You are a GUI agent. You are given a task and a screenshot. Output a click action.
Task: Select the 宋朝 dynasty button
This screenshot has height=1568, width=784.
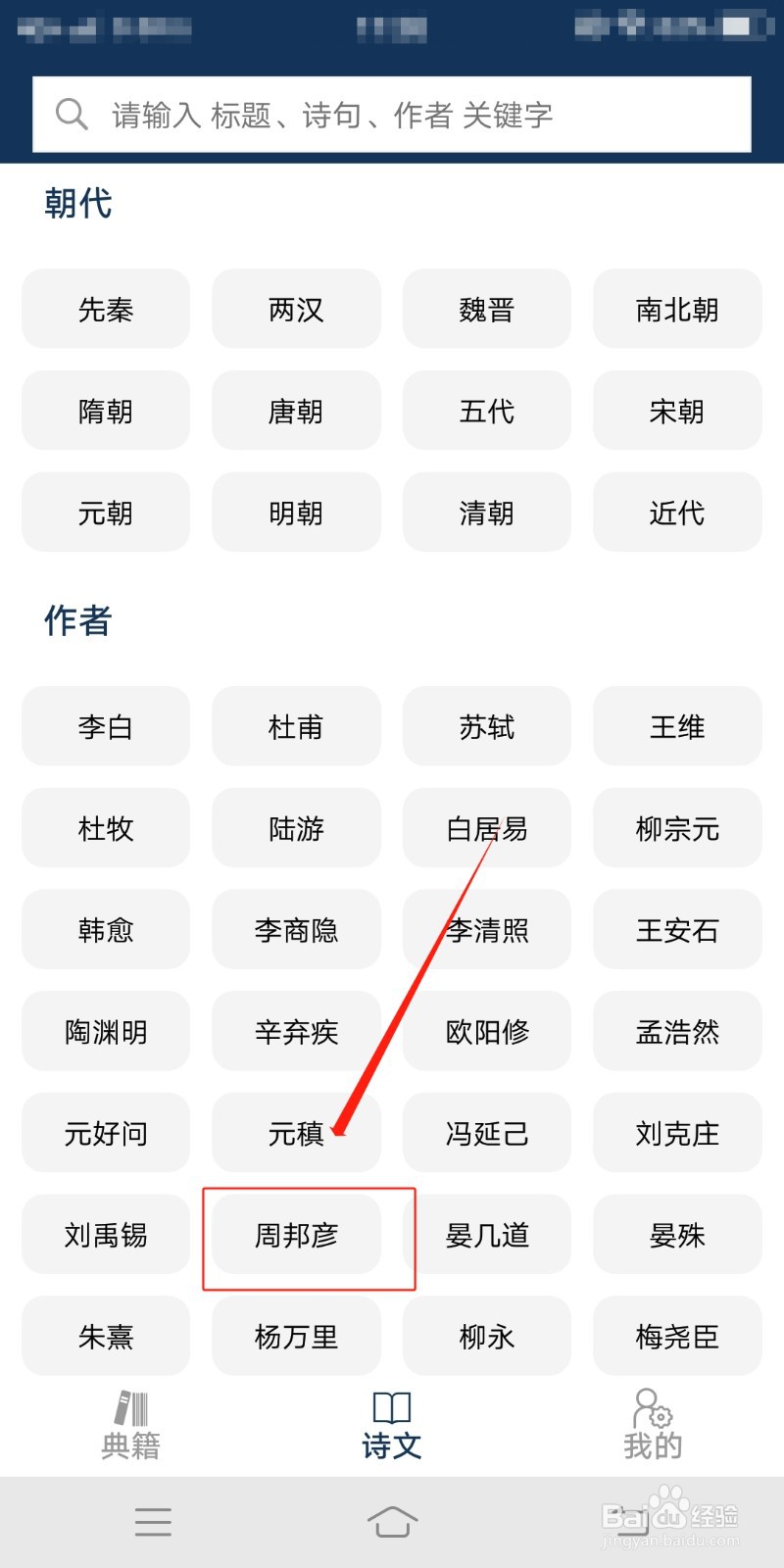click(x=676, y=411)
